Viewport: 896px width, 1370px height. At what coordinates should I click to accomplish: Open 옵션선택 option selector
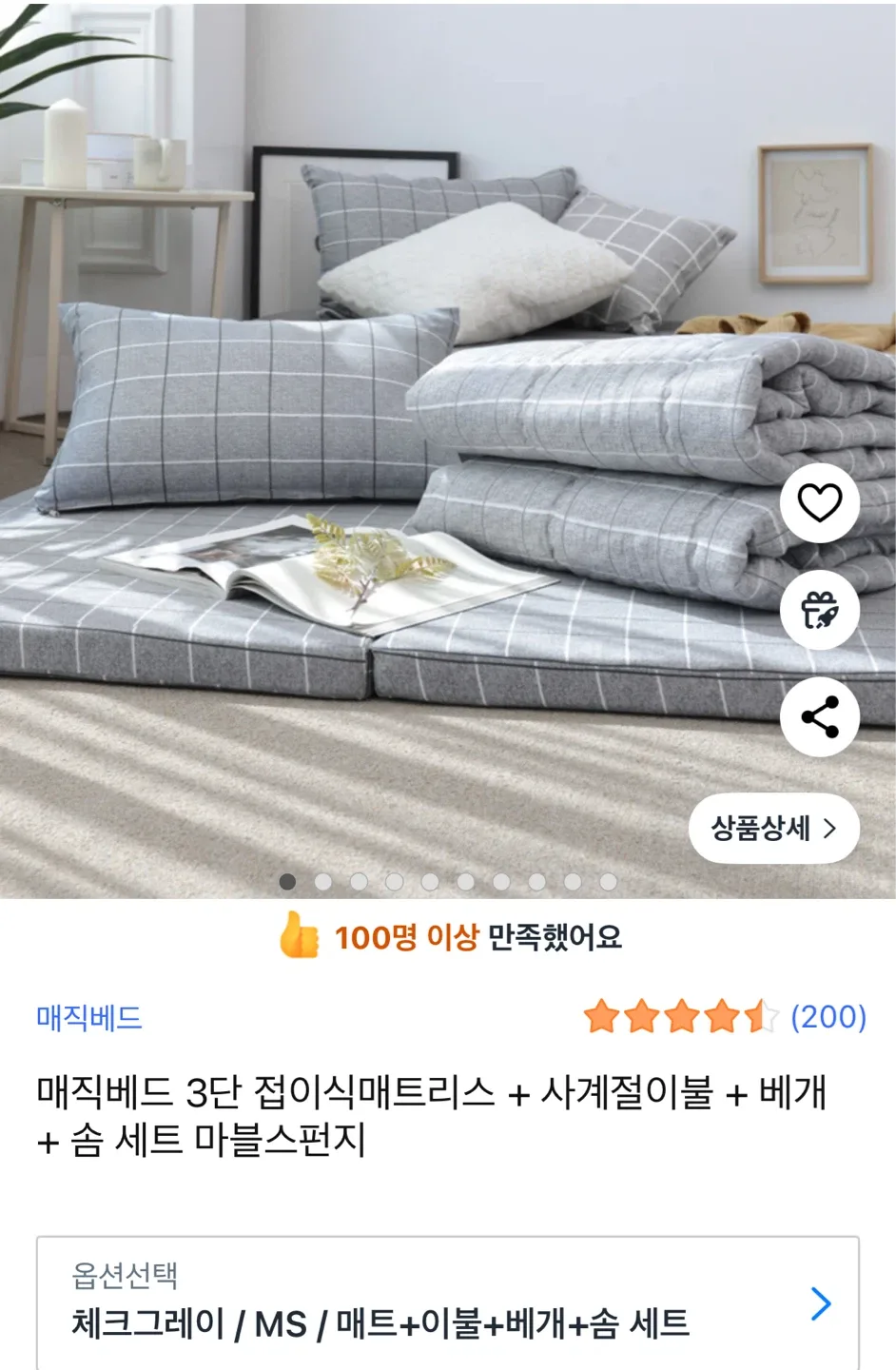coord(447,1302)
